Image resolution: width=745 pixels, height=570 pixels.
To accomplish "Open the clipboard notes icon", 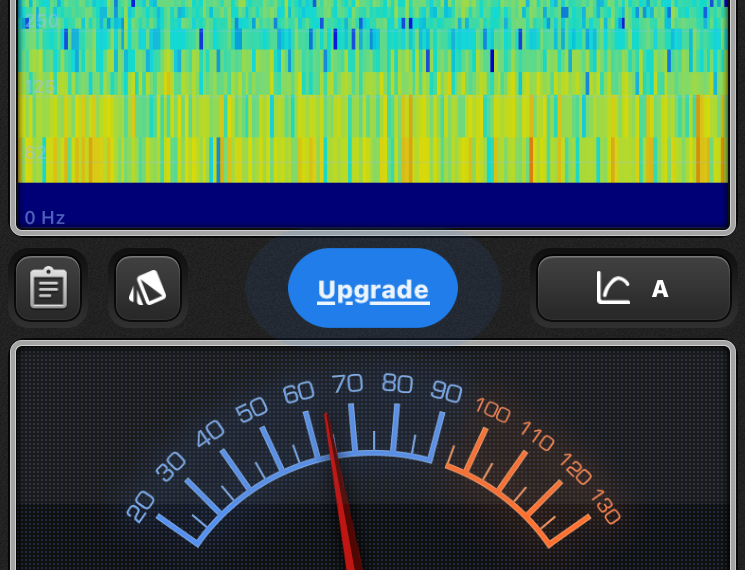I will (x=48, y=289).
